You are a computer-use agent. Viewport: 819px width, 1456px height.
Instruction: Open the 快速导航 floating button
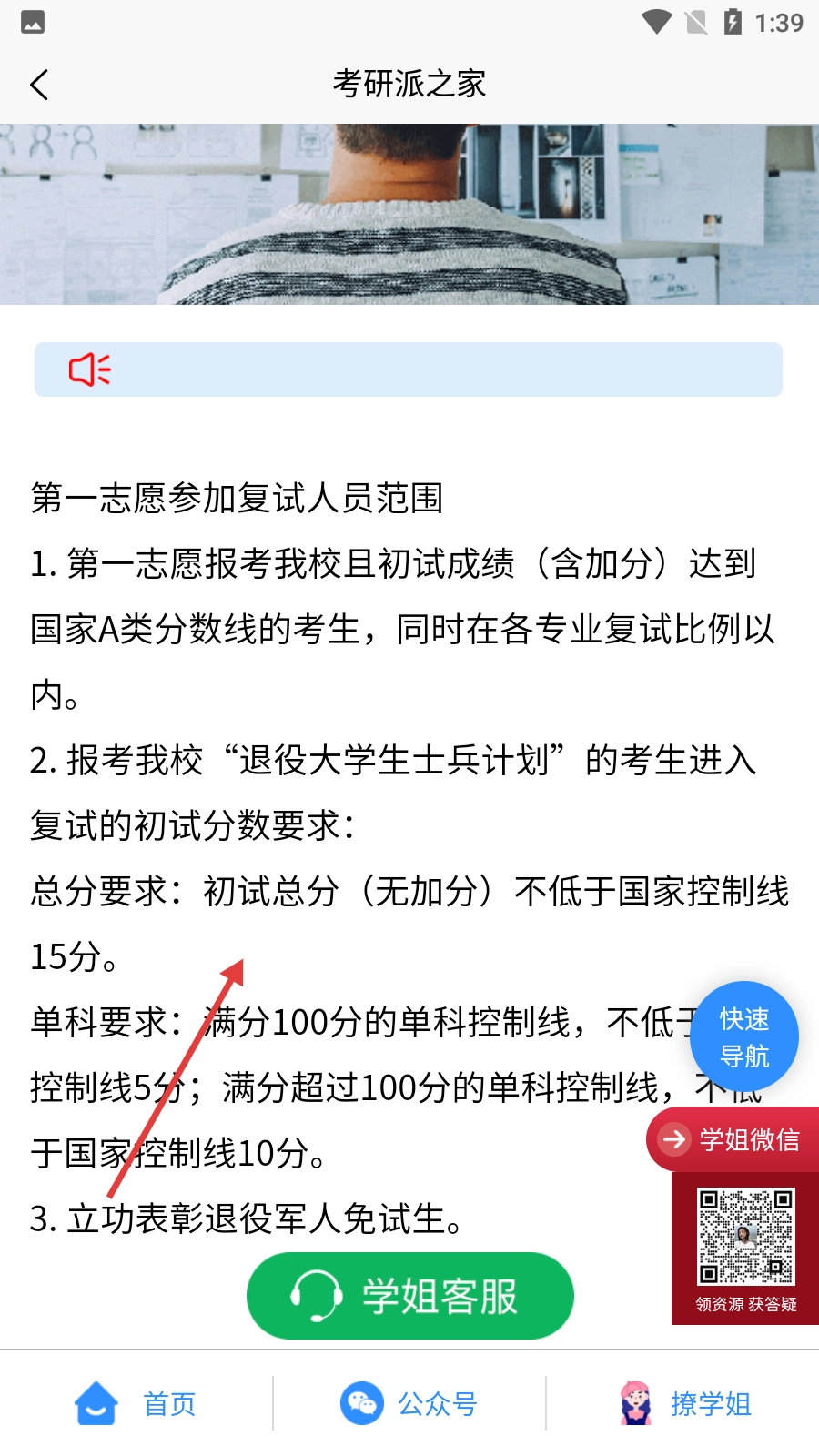click(743, 1037)
